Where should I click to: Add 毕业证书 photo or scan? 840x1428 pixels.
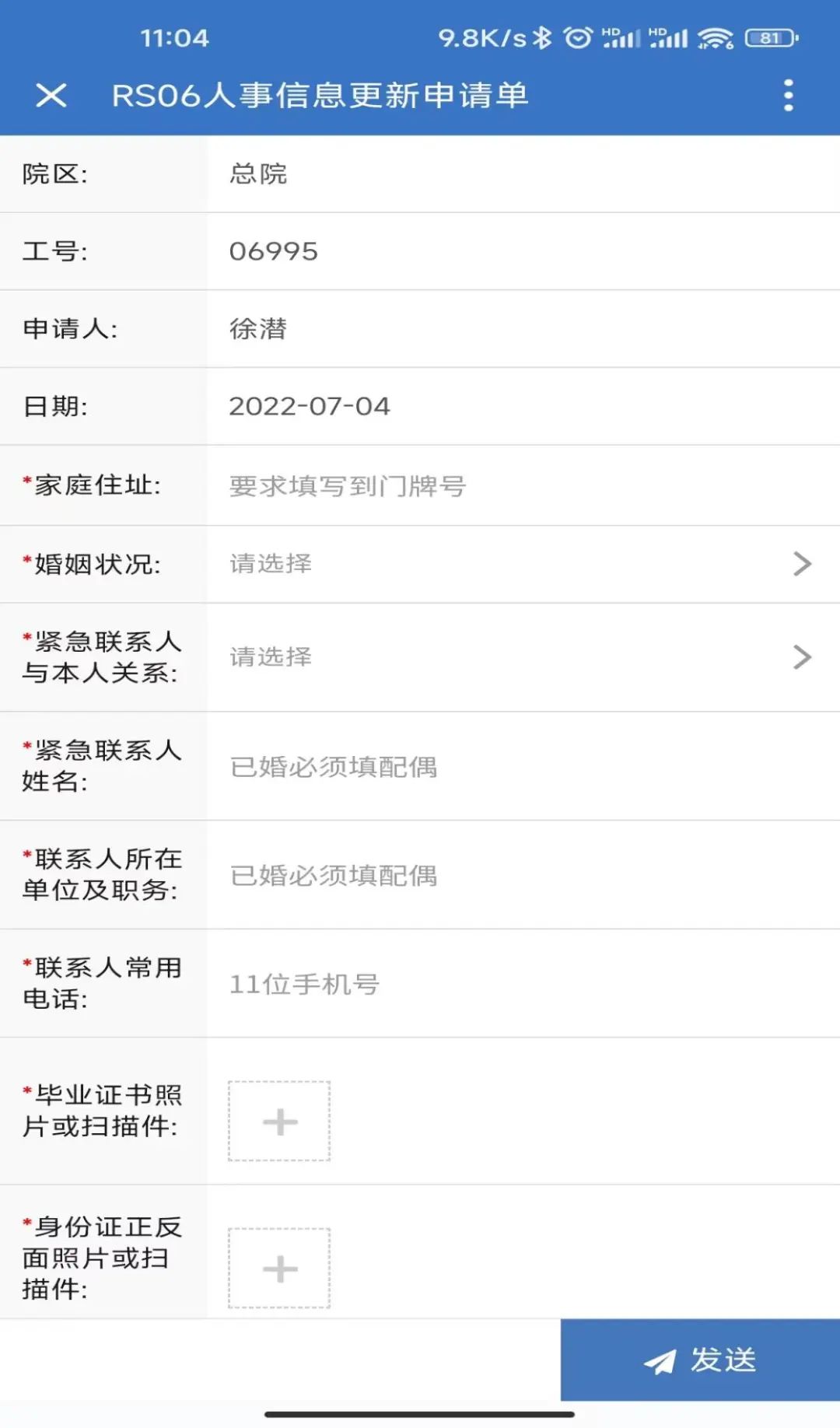point(279,1121)
